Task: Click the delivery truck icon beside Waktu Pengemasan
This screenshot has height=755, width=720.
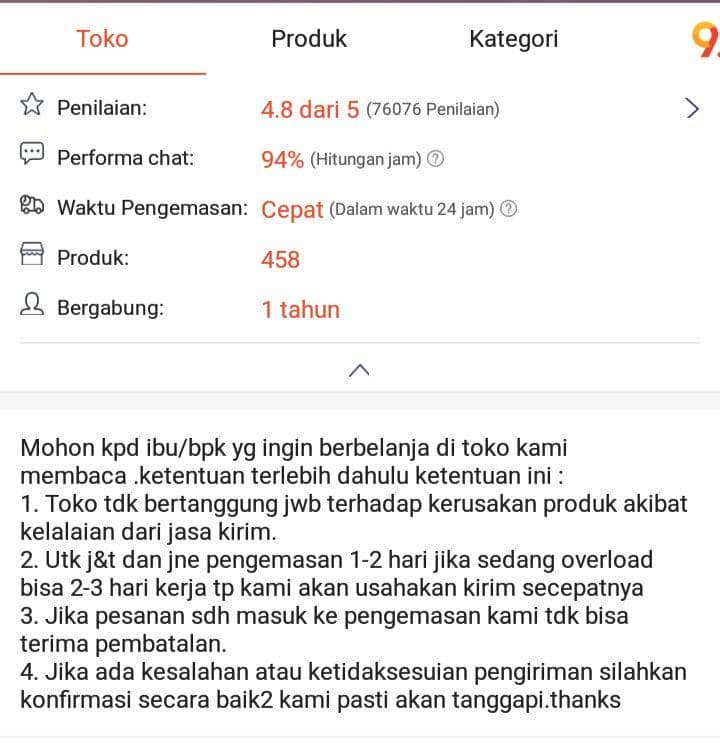Action: pos(31,203)
